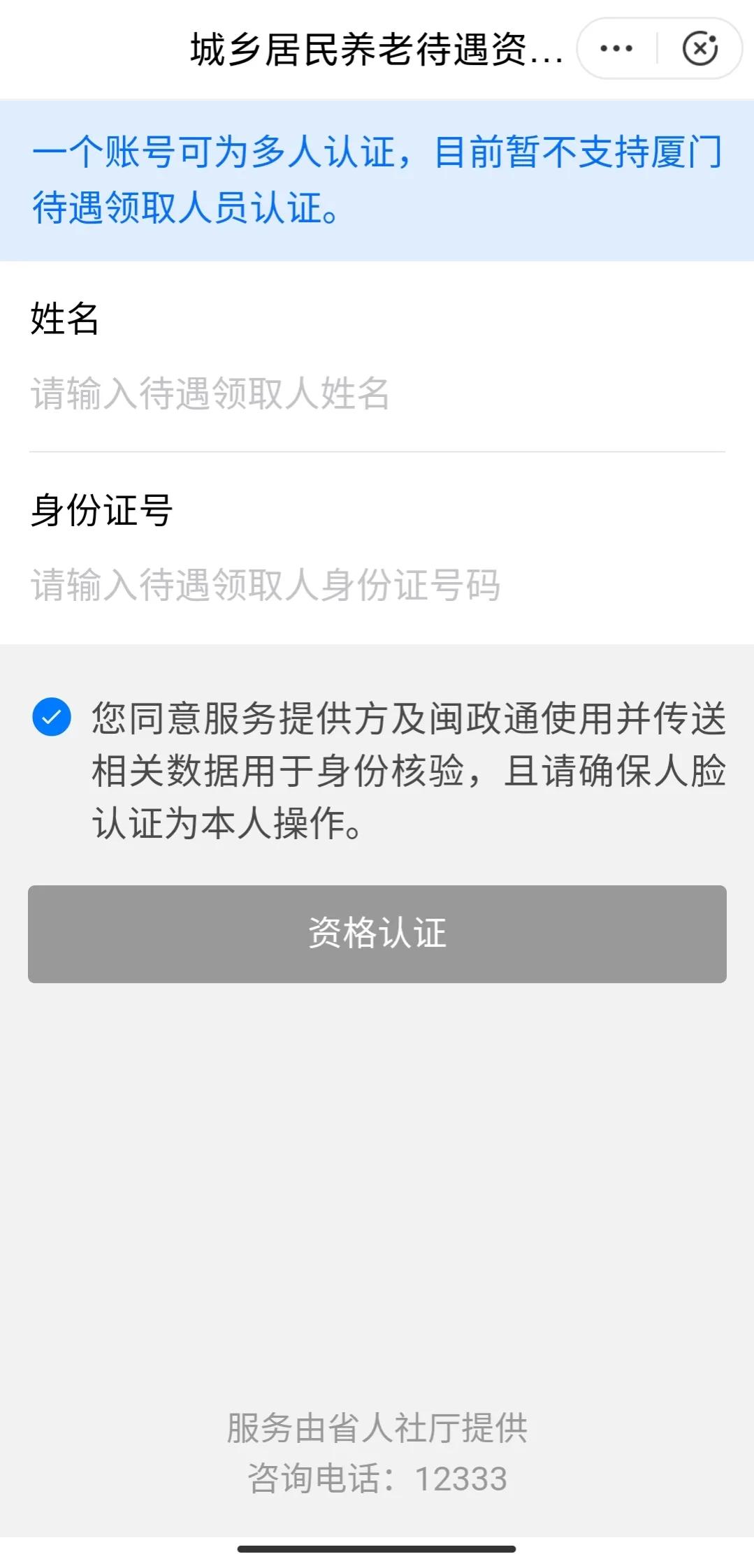Tap the divider between menu and close icons
This screenshot has width=754, height=1568.
[658, 48]
